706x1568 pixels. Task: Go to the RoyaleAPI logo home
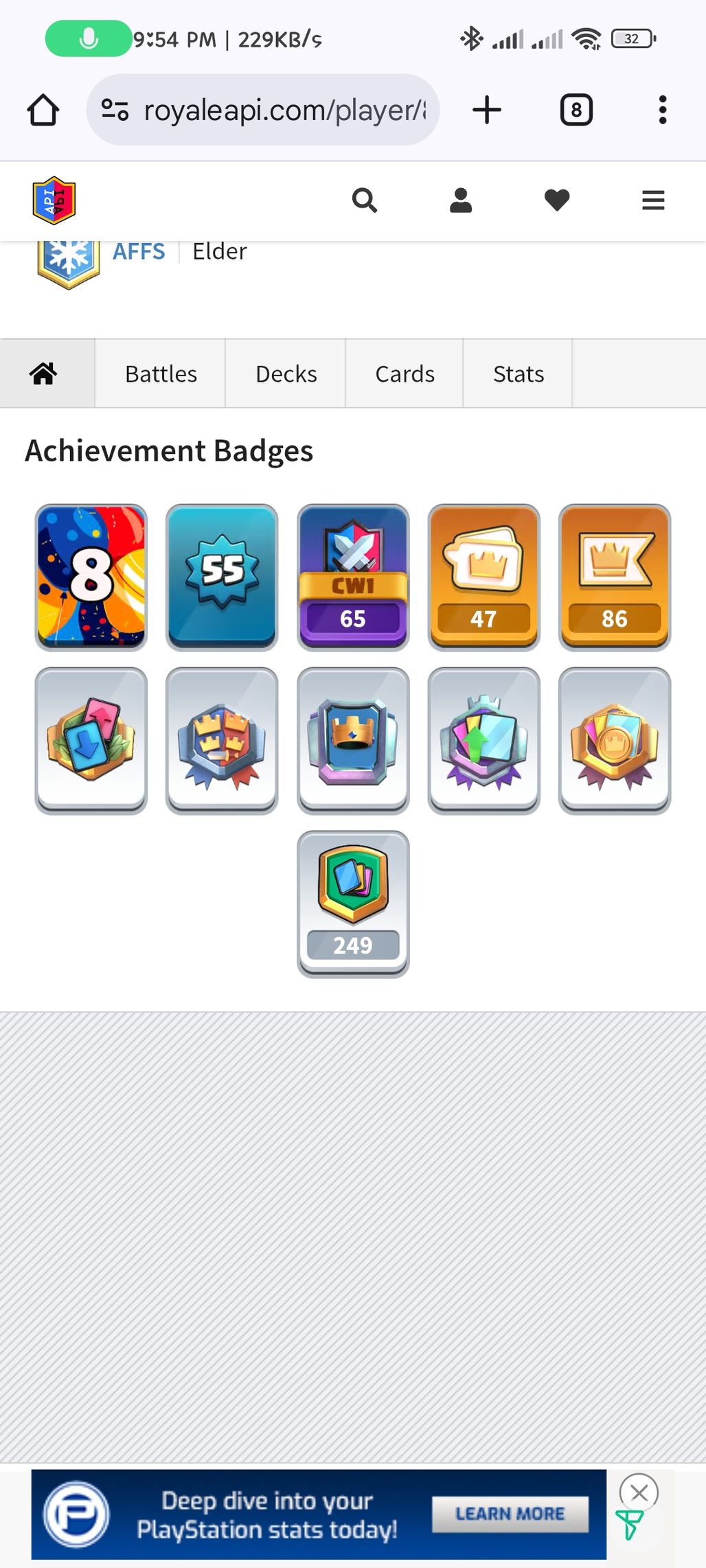[54, 200]
